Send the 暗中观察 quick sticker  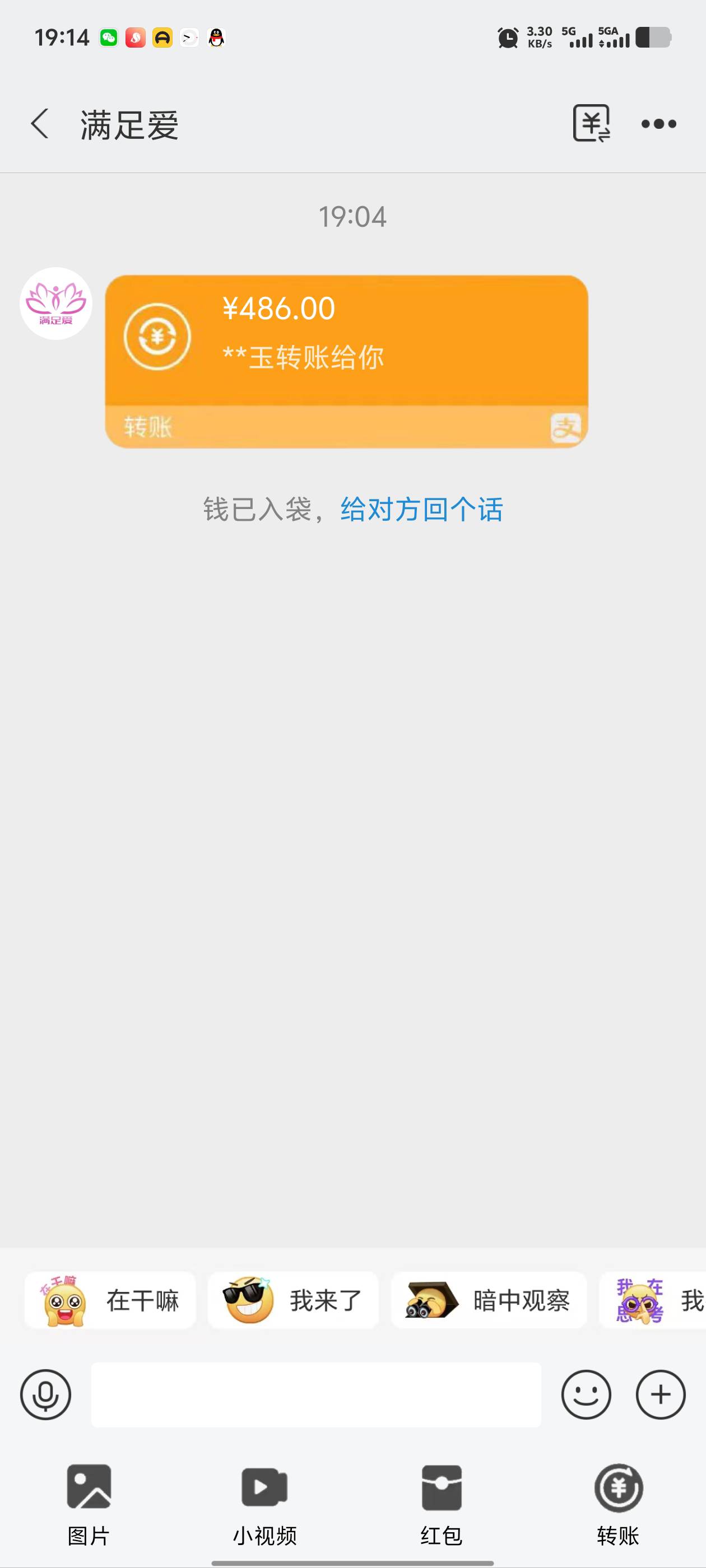click(x=489, y=1300)
